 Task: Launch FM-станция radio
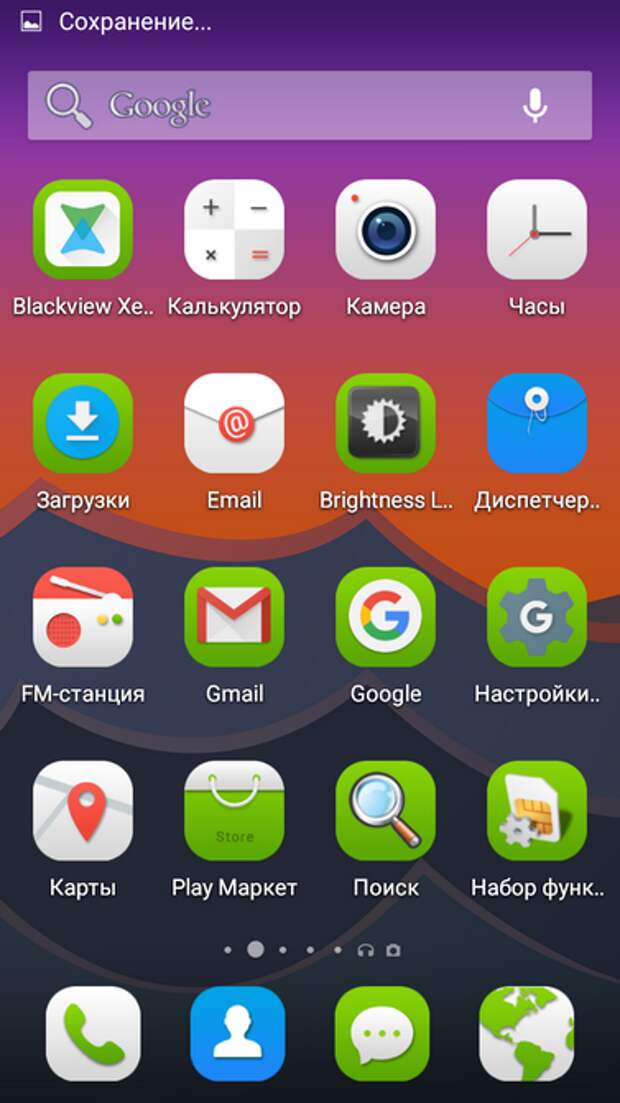click(x=82, y=617)
